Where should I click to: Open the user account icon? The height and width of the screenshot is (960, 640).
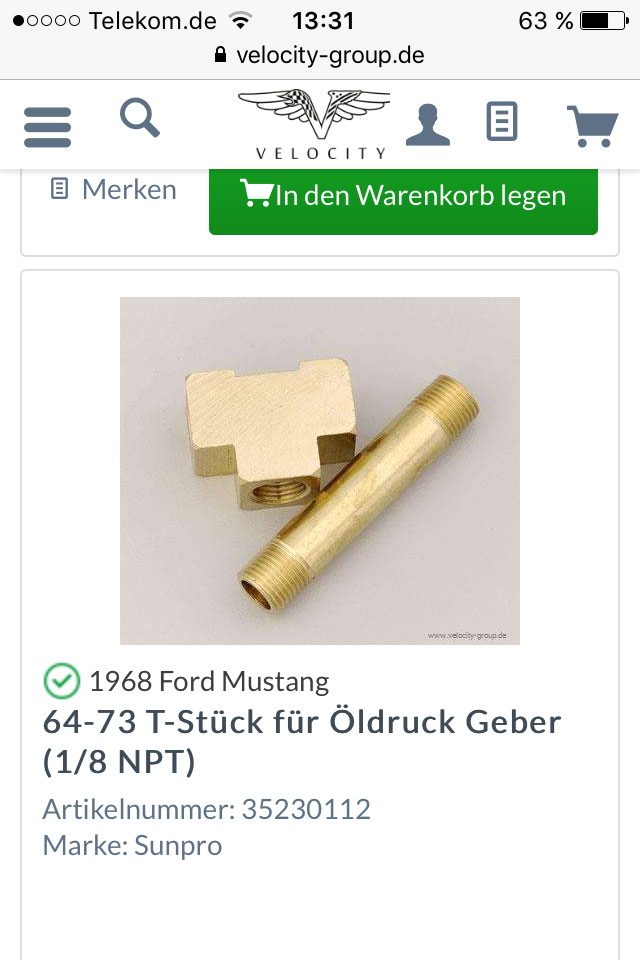coord(427,125)
